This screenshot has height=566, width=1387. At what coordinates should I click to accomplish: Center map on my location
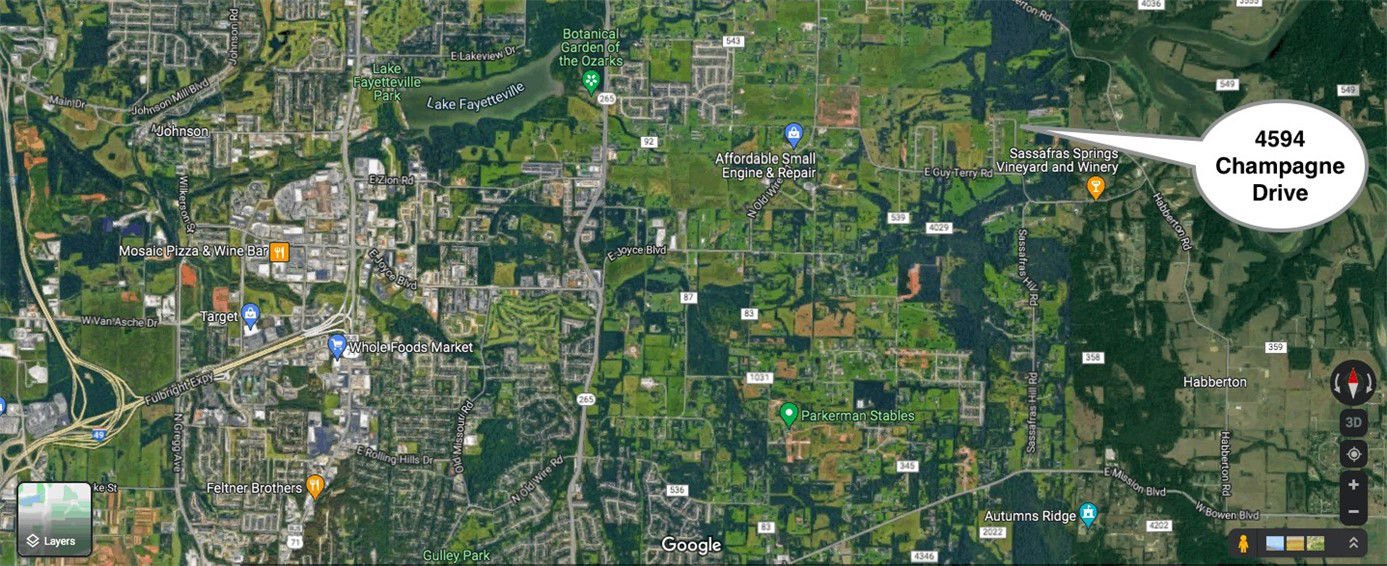click(1353, 454)
